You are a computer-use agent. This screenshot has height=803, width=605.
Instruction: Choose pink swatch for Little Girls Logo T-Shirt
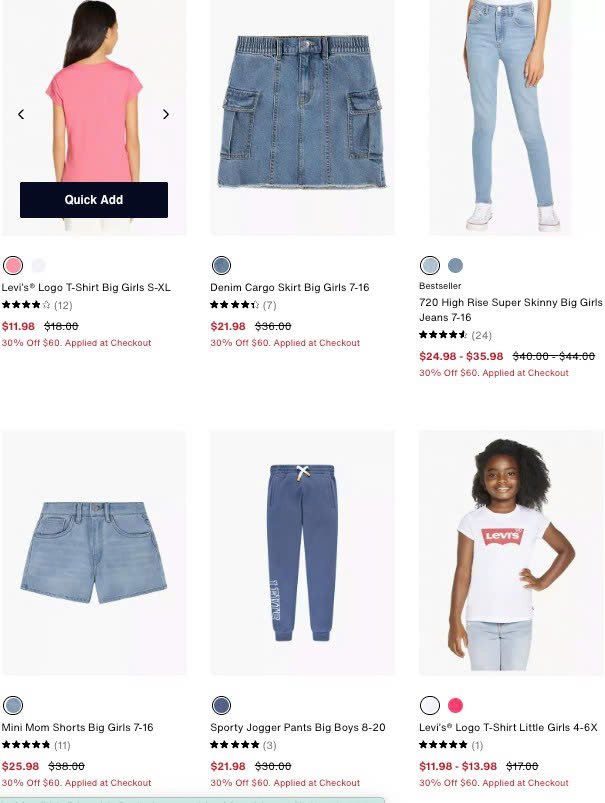click(455, 705)
